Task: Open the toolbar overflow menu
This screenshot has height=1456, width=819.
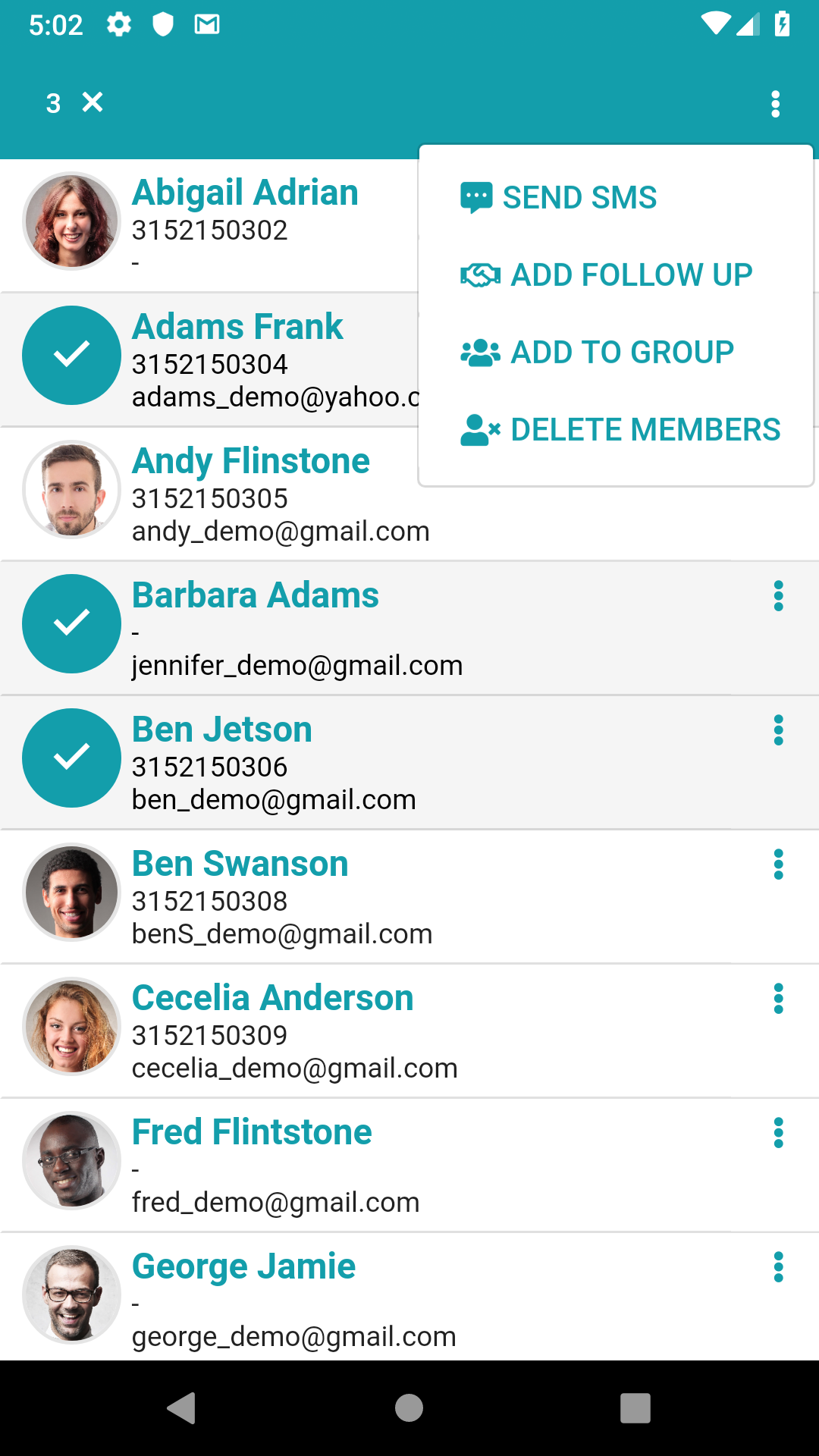Action: [x=775, y=104]
